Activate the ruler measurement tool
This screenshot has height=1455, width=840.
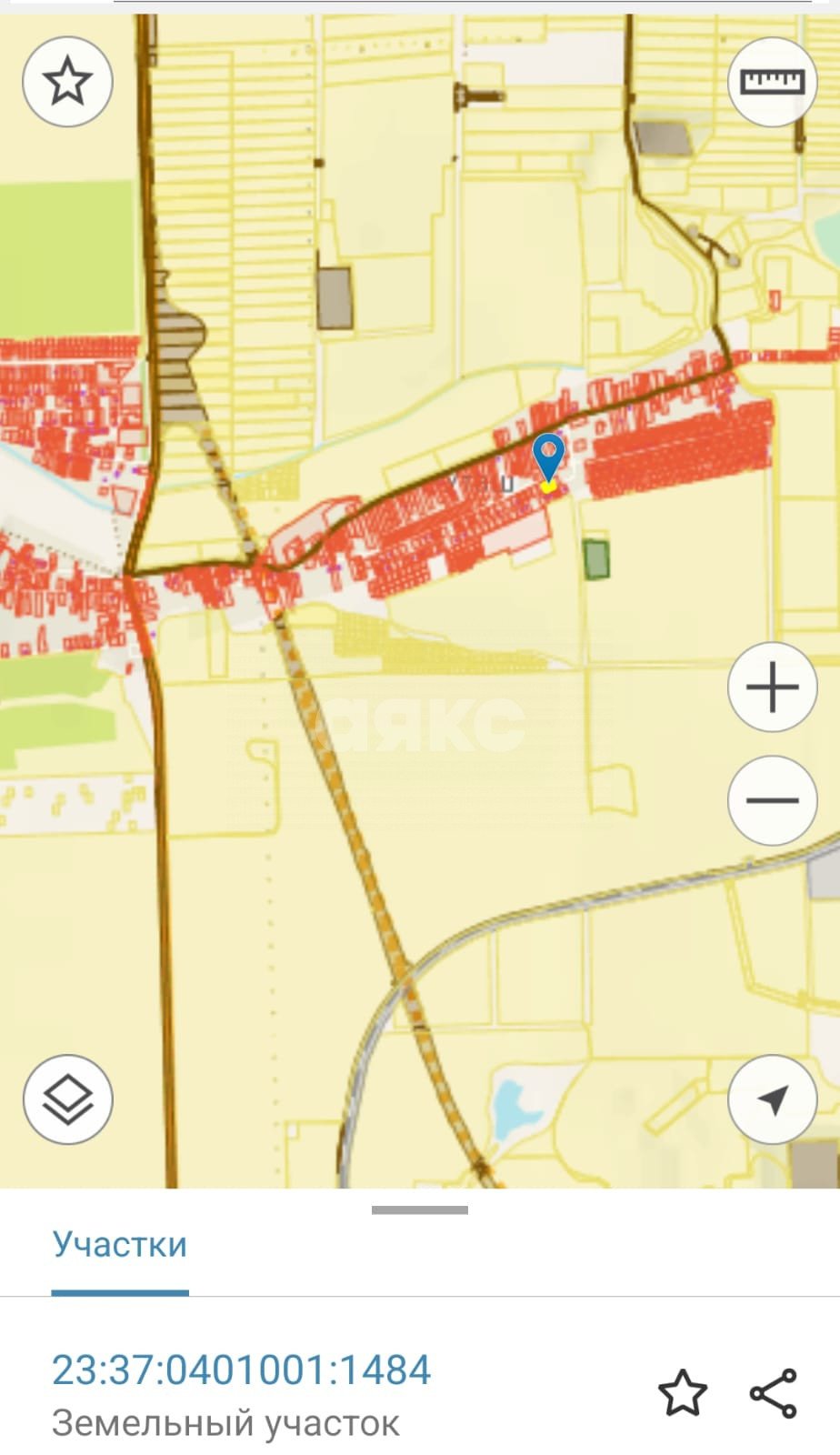point(772,82)
